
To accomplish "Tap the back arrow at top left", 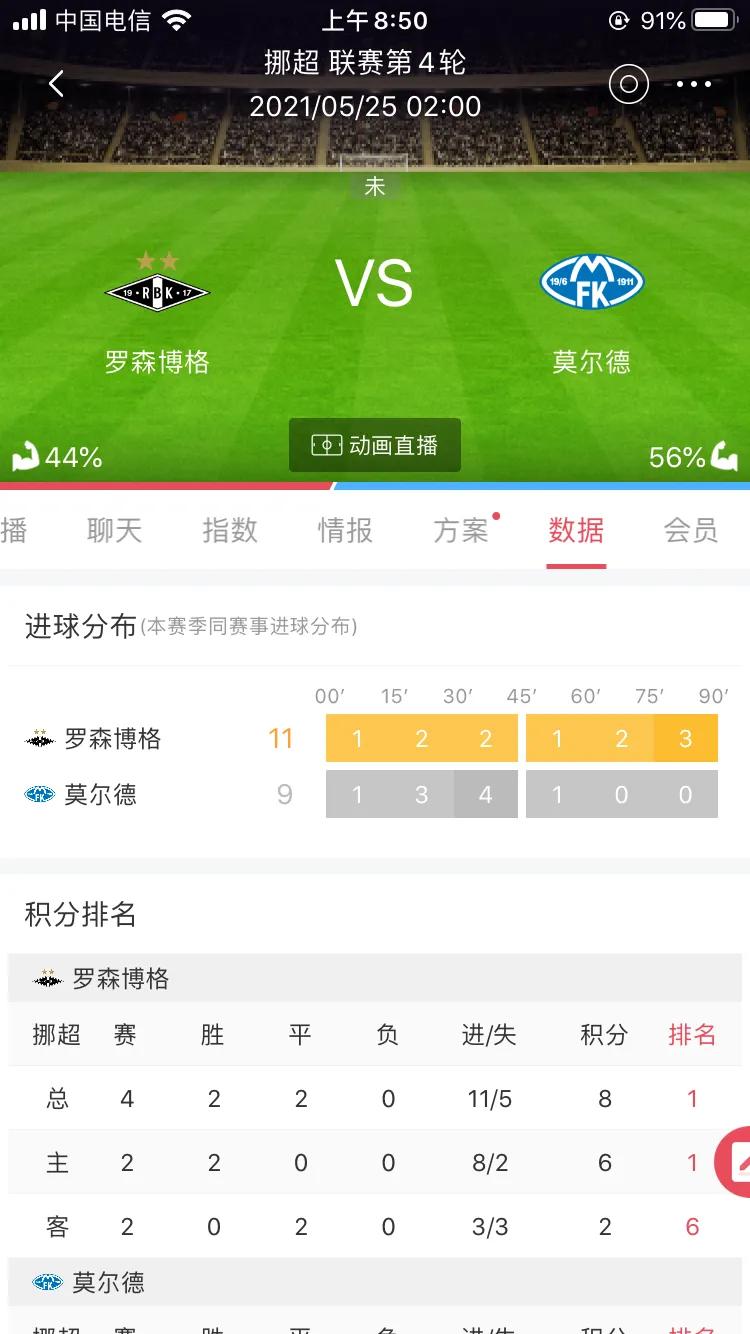I will (56, 84).
